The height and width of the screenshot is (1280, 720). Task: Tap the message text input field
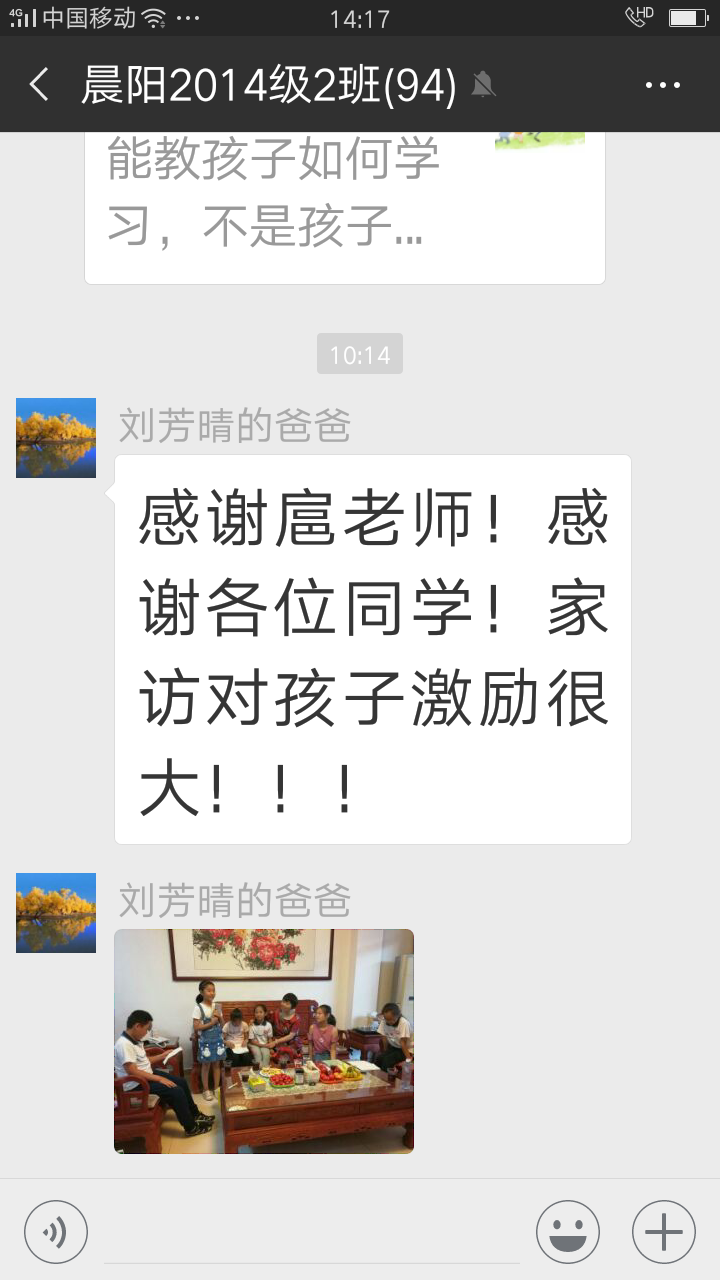point(312,1232)
